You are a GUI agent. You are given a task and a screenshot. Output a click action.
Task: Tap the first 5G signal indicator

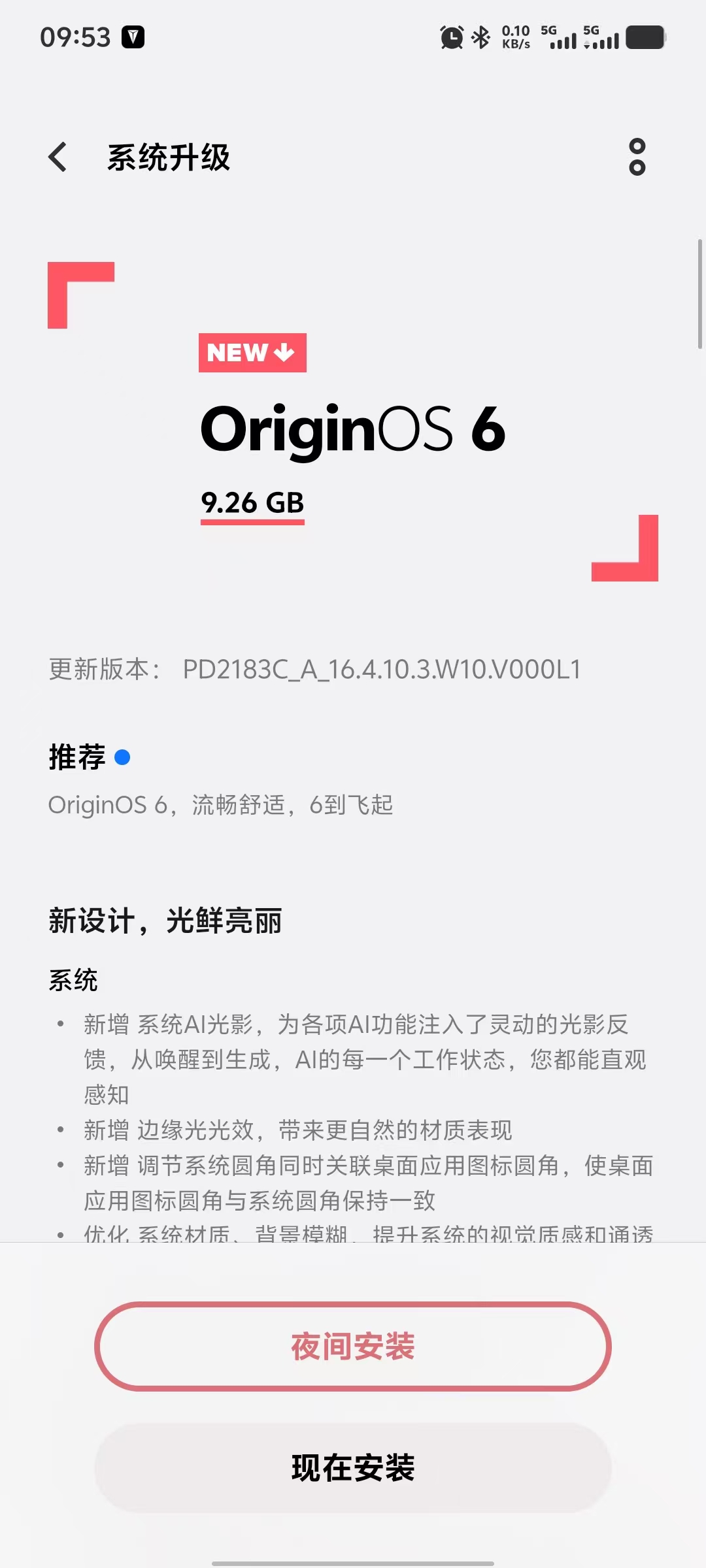(559, 37)
